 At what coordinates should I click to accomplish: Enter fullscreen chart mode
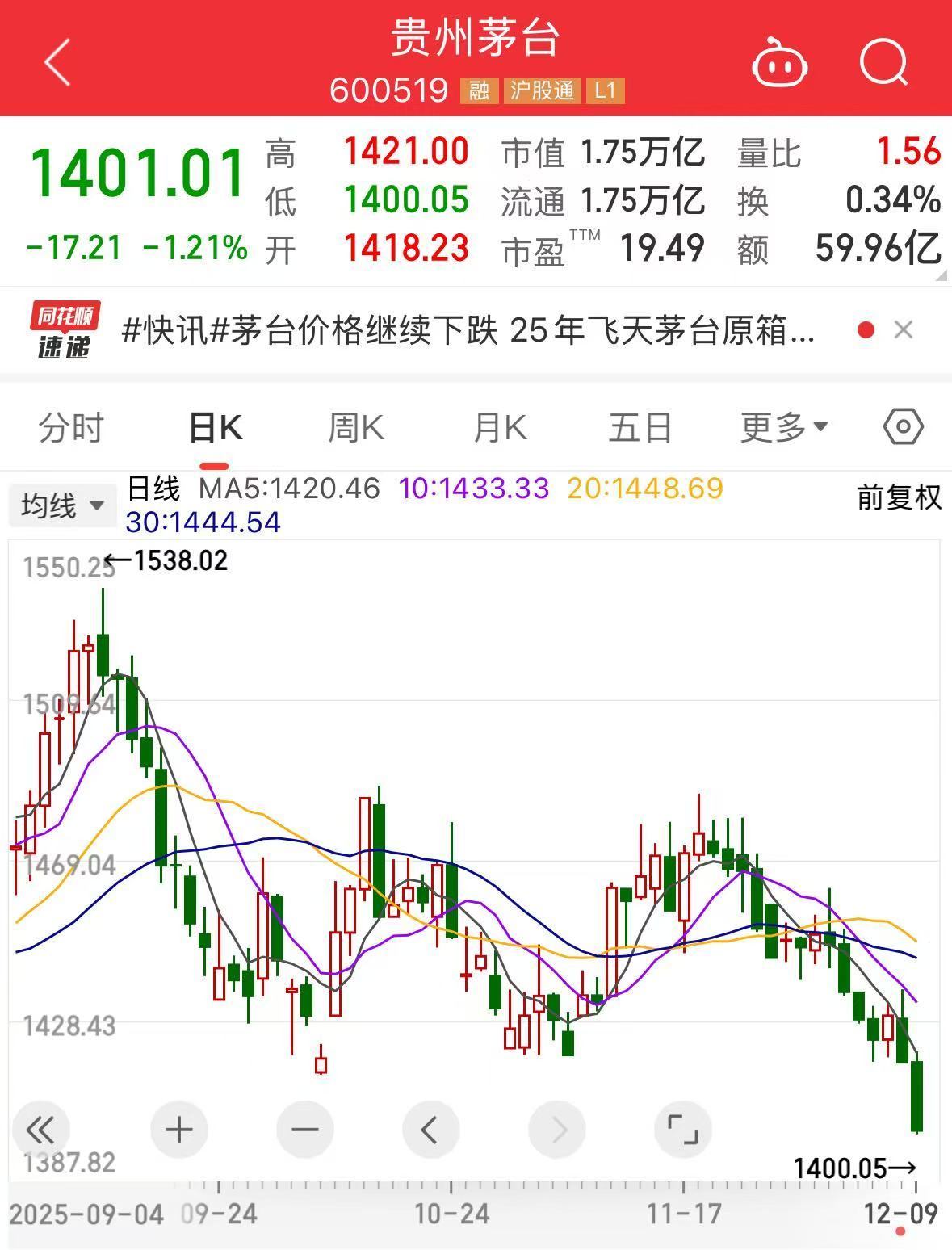tap(683, 1130)
